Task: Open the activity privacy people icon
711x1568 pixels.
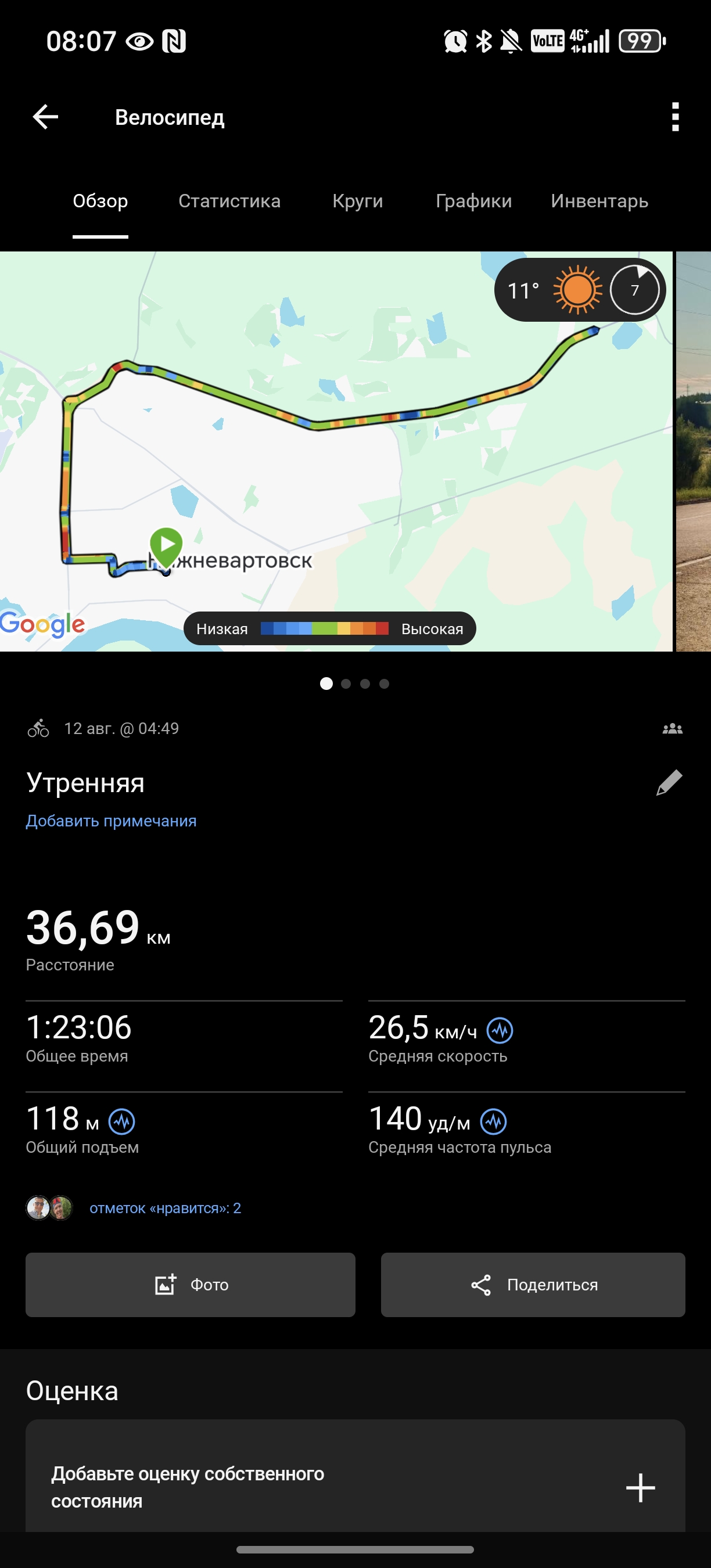Action: (x=672, y=729)
